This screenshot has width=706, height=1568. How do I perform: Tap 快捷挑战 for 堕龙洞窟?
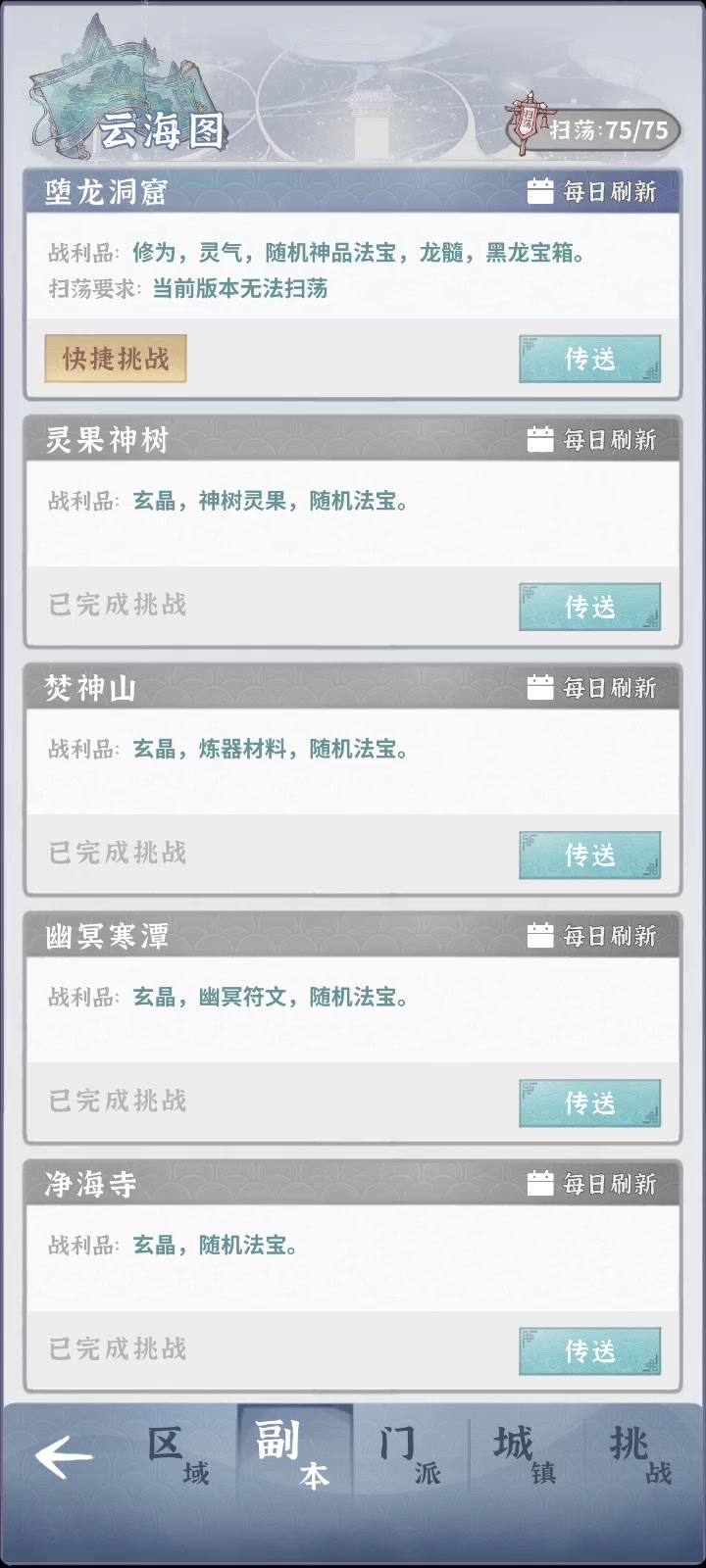[x=116, y=359]
